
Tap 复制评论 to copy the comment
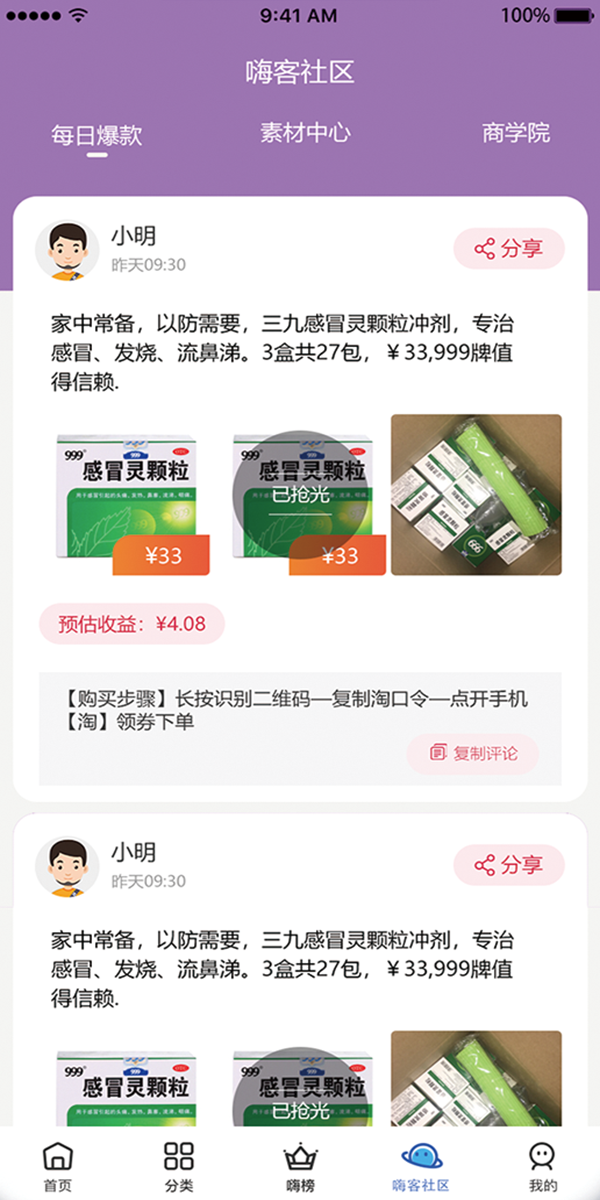coord(473,753)
